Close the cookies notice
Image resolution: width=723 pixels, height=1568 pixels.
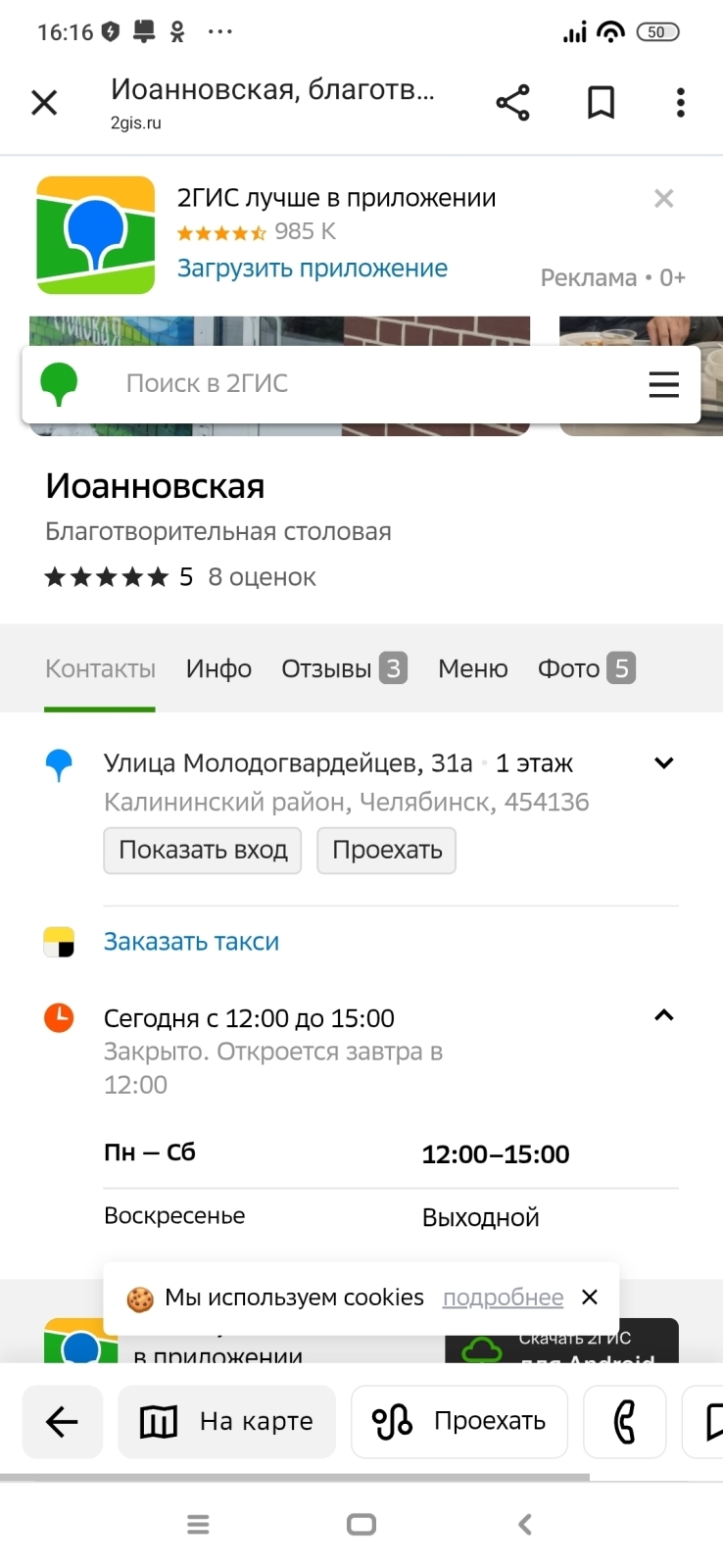coord(590,1298)
